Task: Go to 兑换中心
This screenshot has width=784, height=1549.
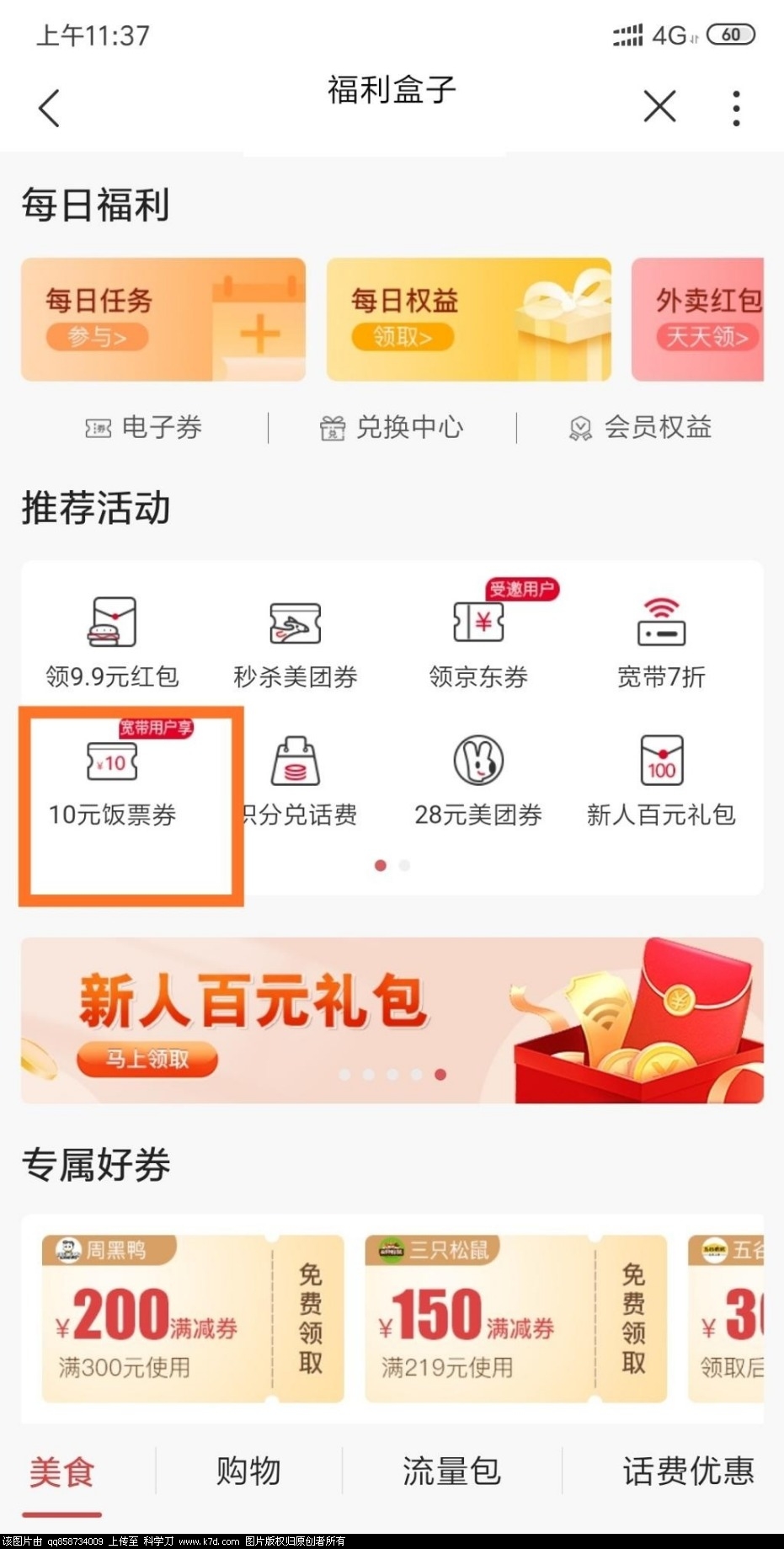Action: pos(392,428)
